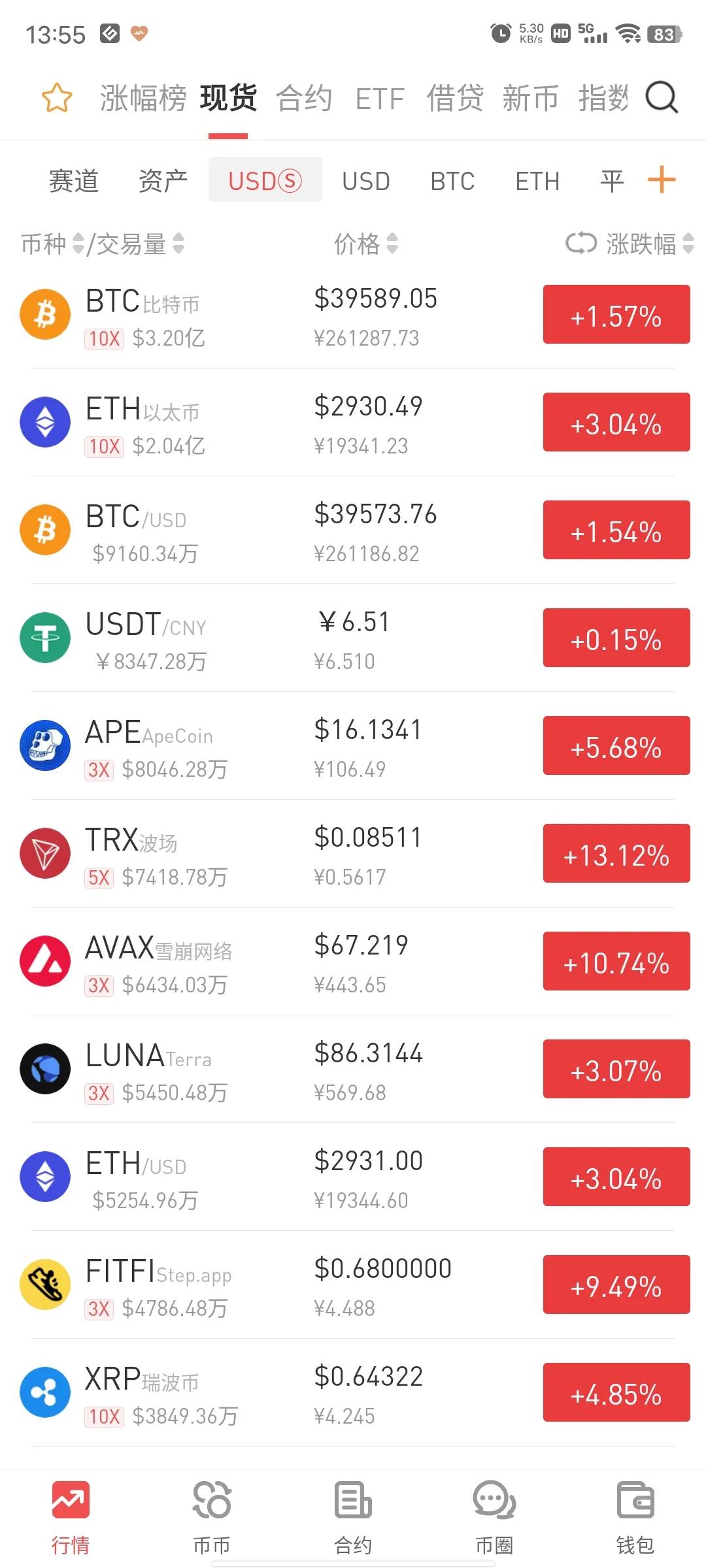
Task: Go to 币币 in bottom navigation
Action: click(212, 1517)
